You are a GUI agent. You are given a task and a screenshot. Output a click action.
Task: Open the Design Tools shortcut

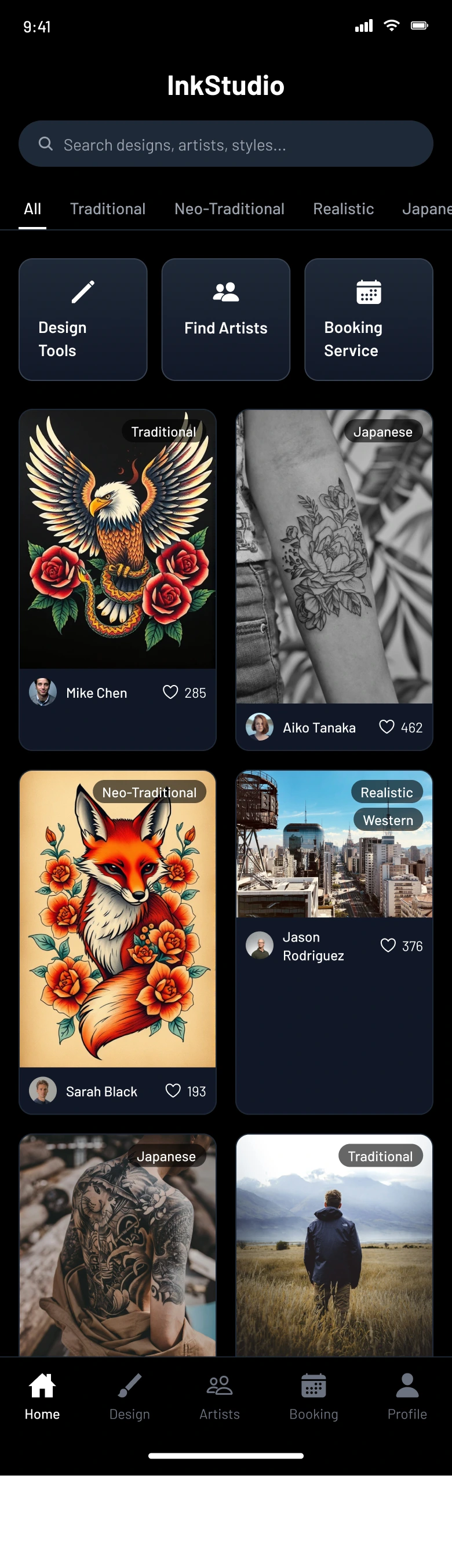(x=83, y=320)
